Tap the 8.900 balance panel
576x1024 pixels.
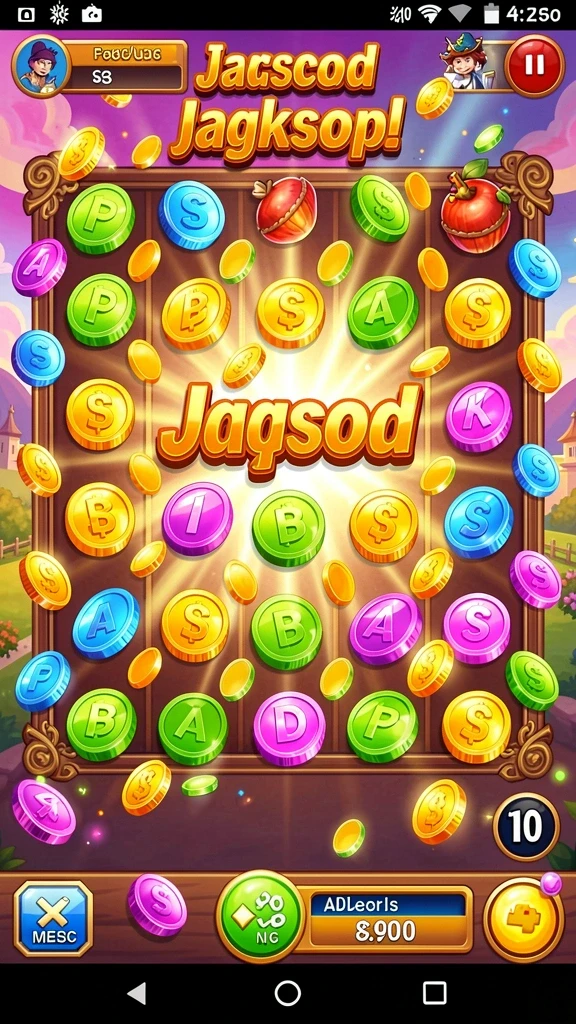(390, 918)
